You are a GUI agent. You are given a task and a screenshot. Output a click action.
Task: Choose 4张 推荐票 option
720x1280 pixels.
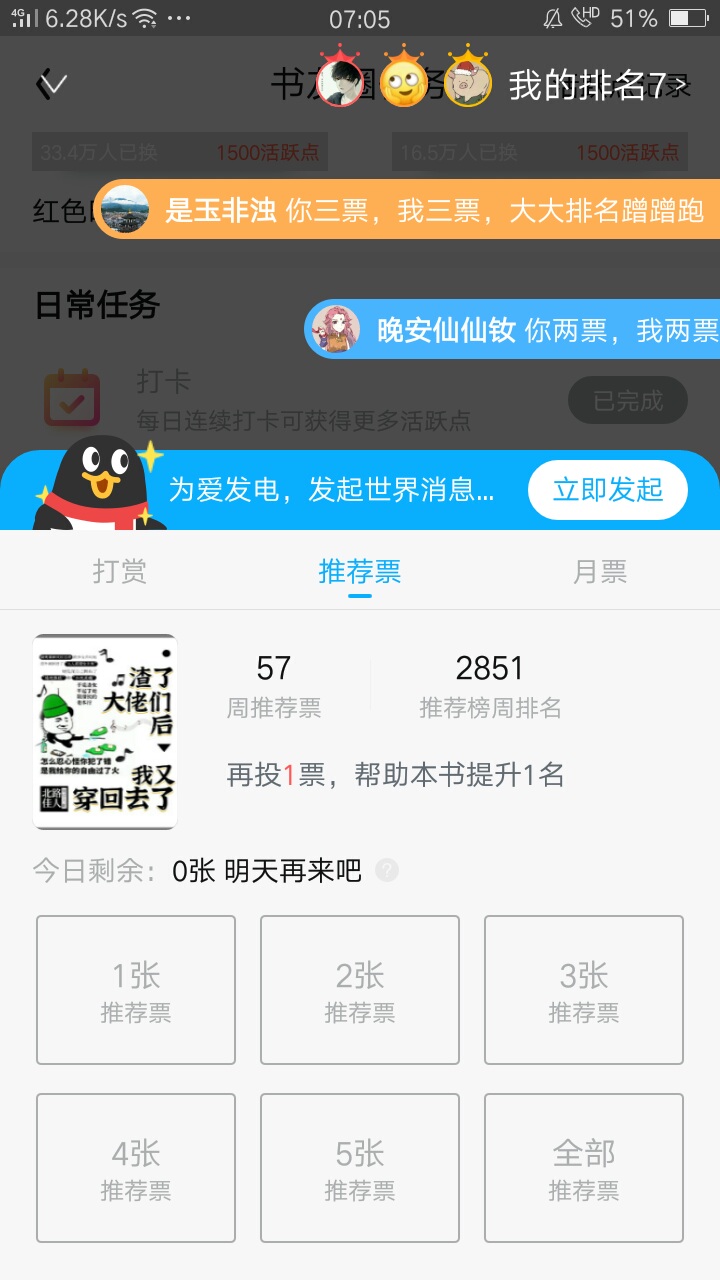click(x=136, y=1168)
